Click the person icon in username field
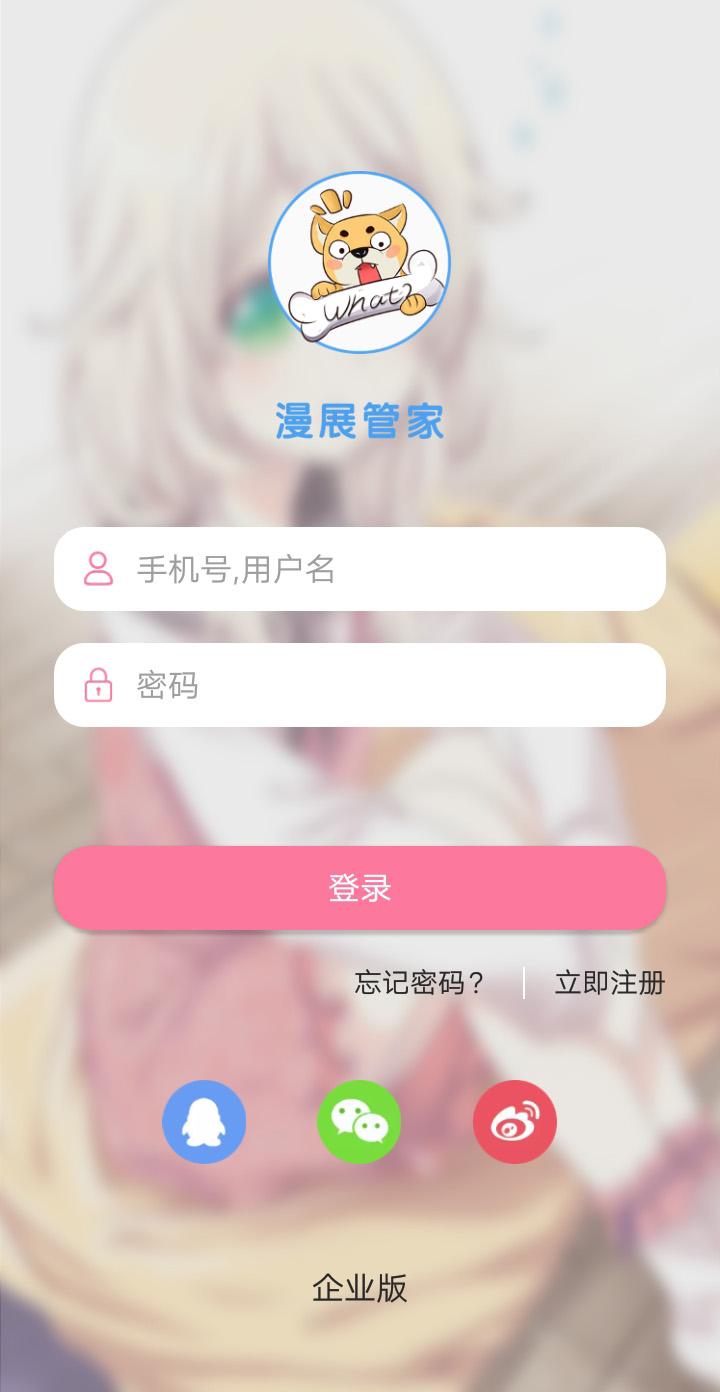 98,570
